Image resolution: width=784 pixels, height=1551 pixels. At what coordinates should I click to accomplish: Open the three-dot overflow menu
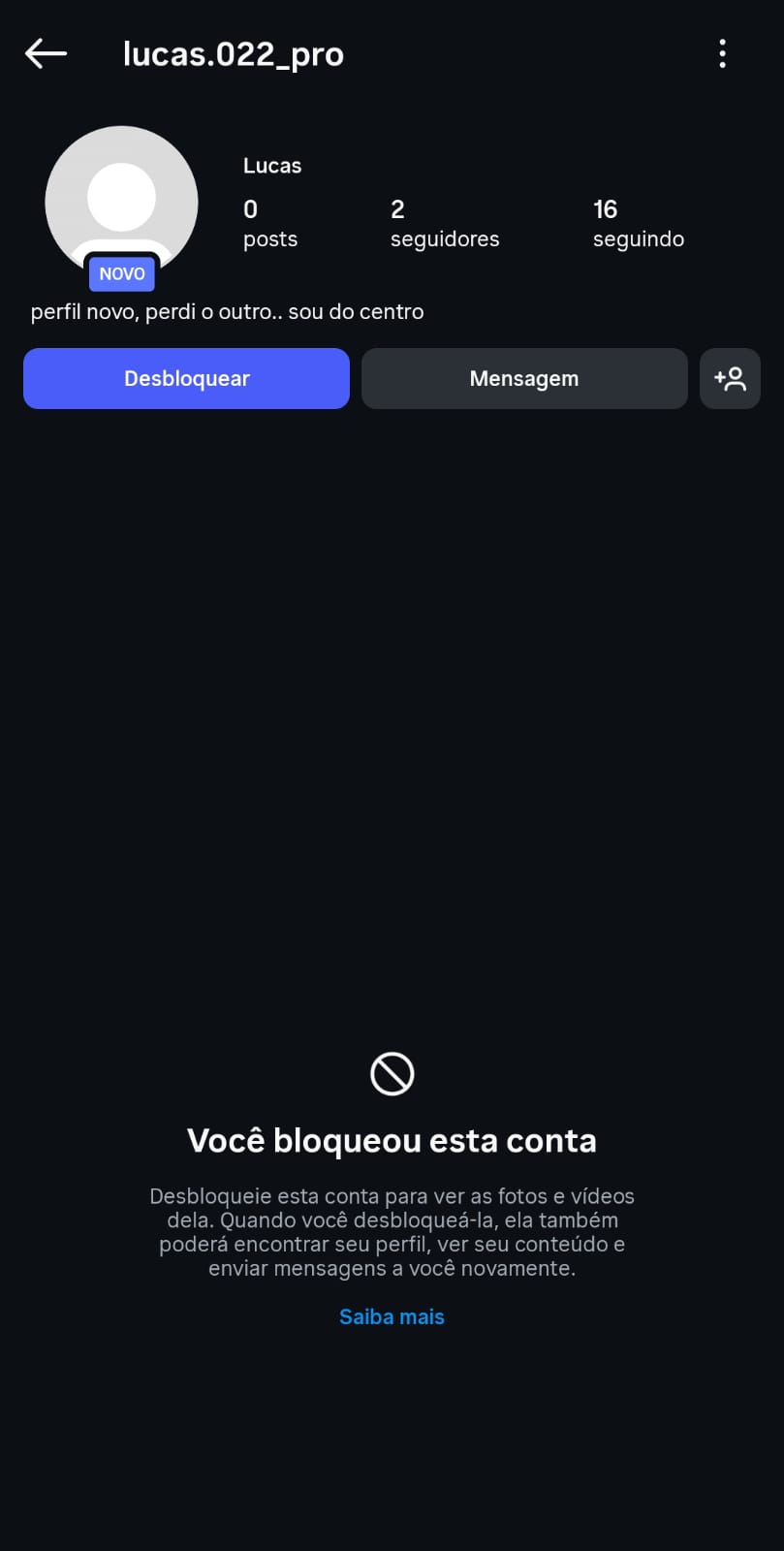click(722, 53)
